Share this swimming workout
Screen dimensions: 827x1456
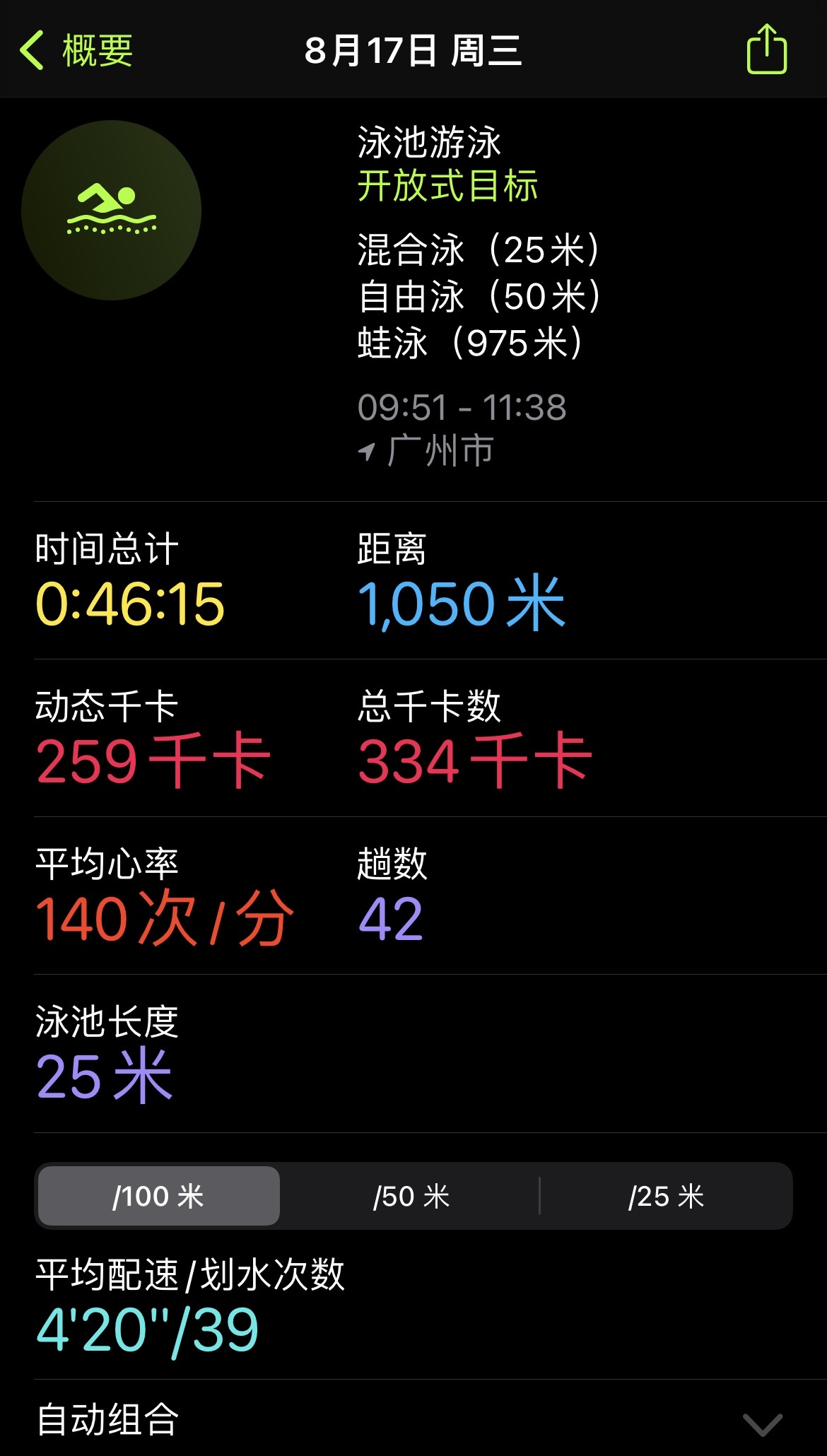coord(767,49)
